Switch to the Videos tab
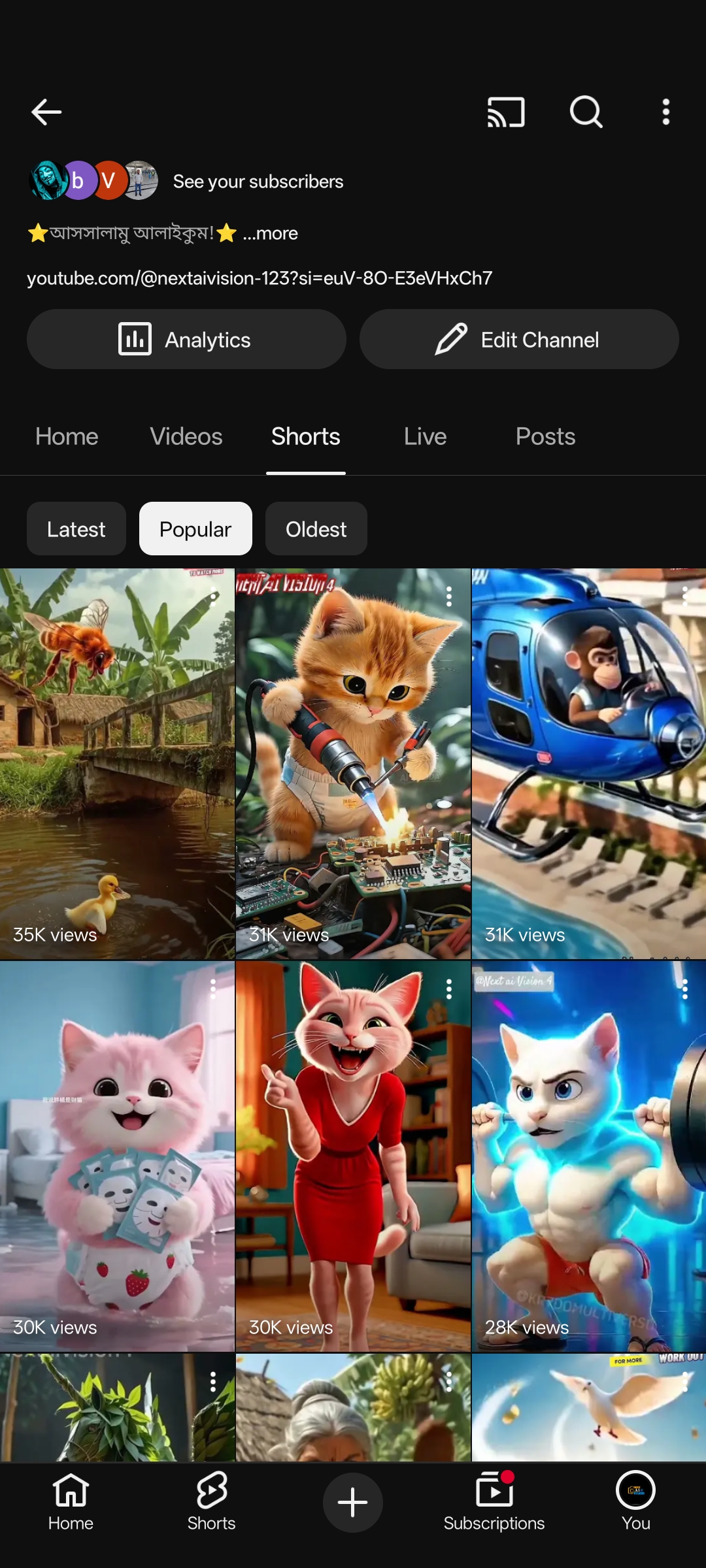This screenshot has width=706, height=1568. (186, 436)
